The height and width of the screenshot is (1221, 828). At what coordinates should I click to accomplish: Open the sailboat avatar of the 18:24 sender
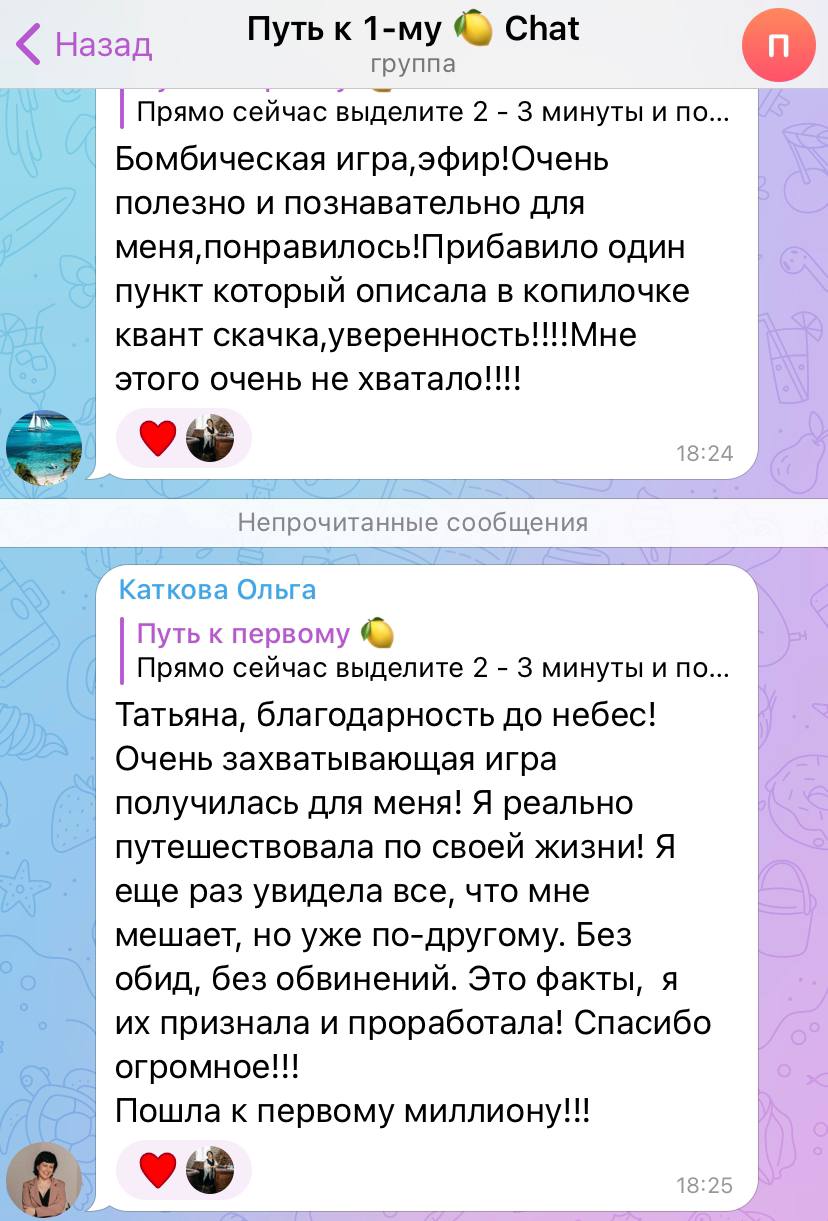[x=44, y=446]
